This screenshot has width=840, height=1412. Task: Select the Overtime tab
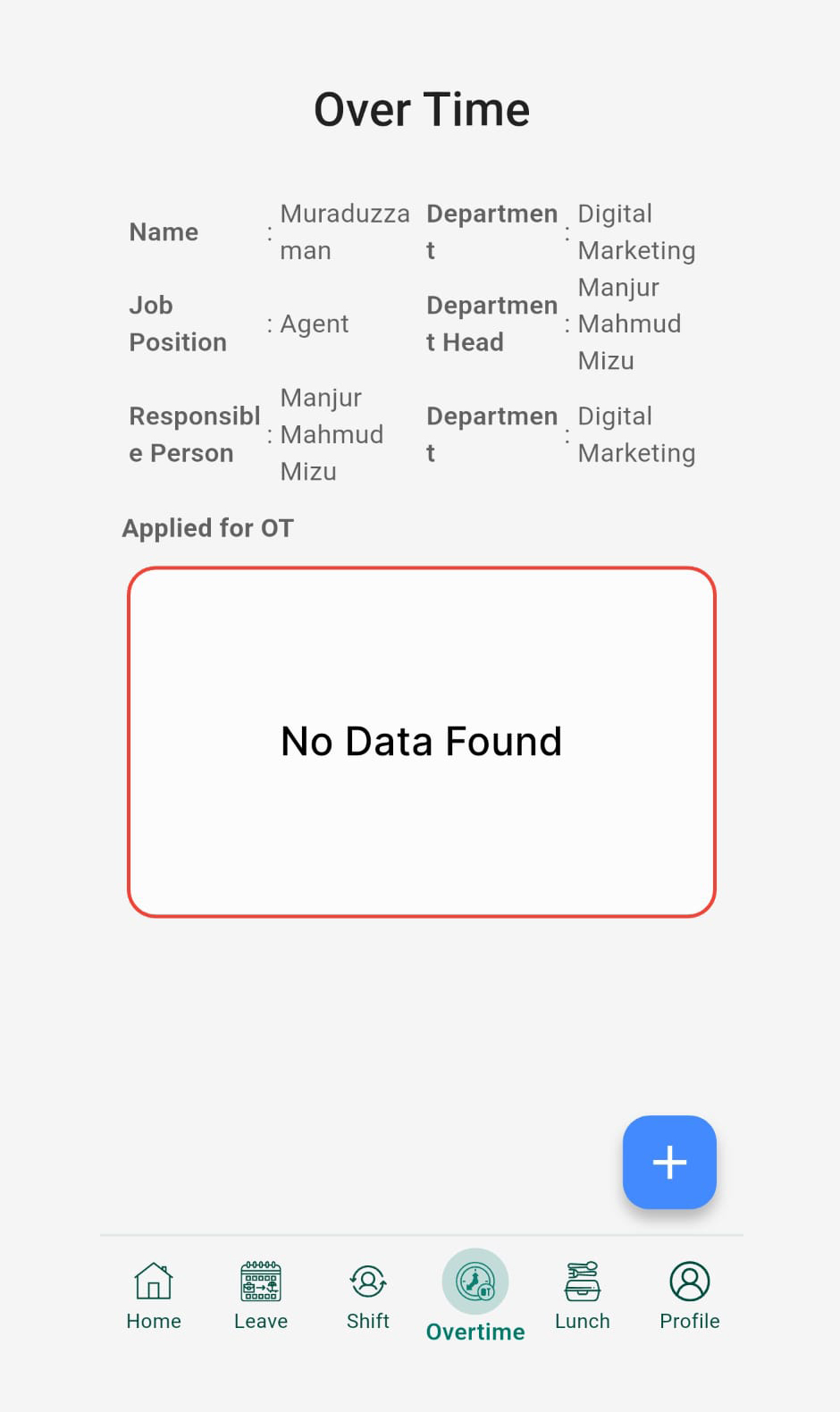coord(475,1296)
